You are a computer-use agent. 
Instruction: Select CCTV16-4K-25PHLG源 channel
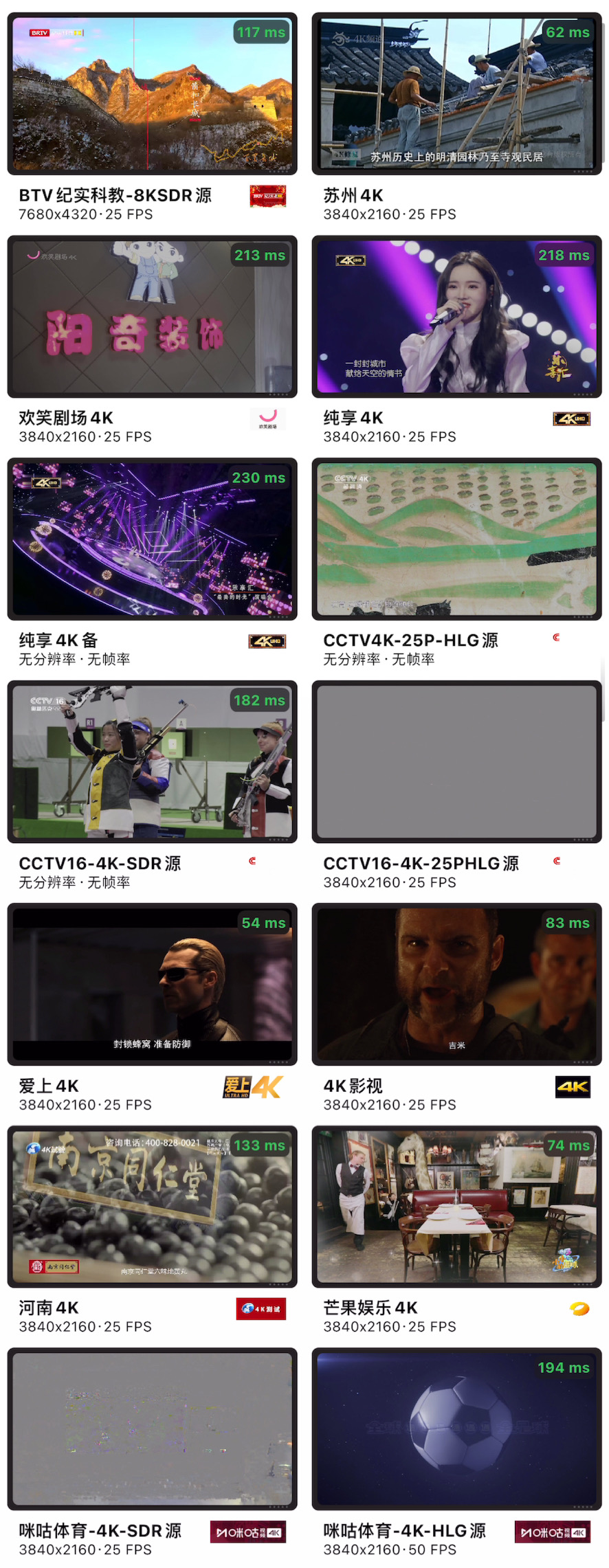[456, 762]
